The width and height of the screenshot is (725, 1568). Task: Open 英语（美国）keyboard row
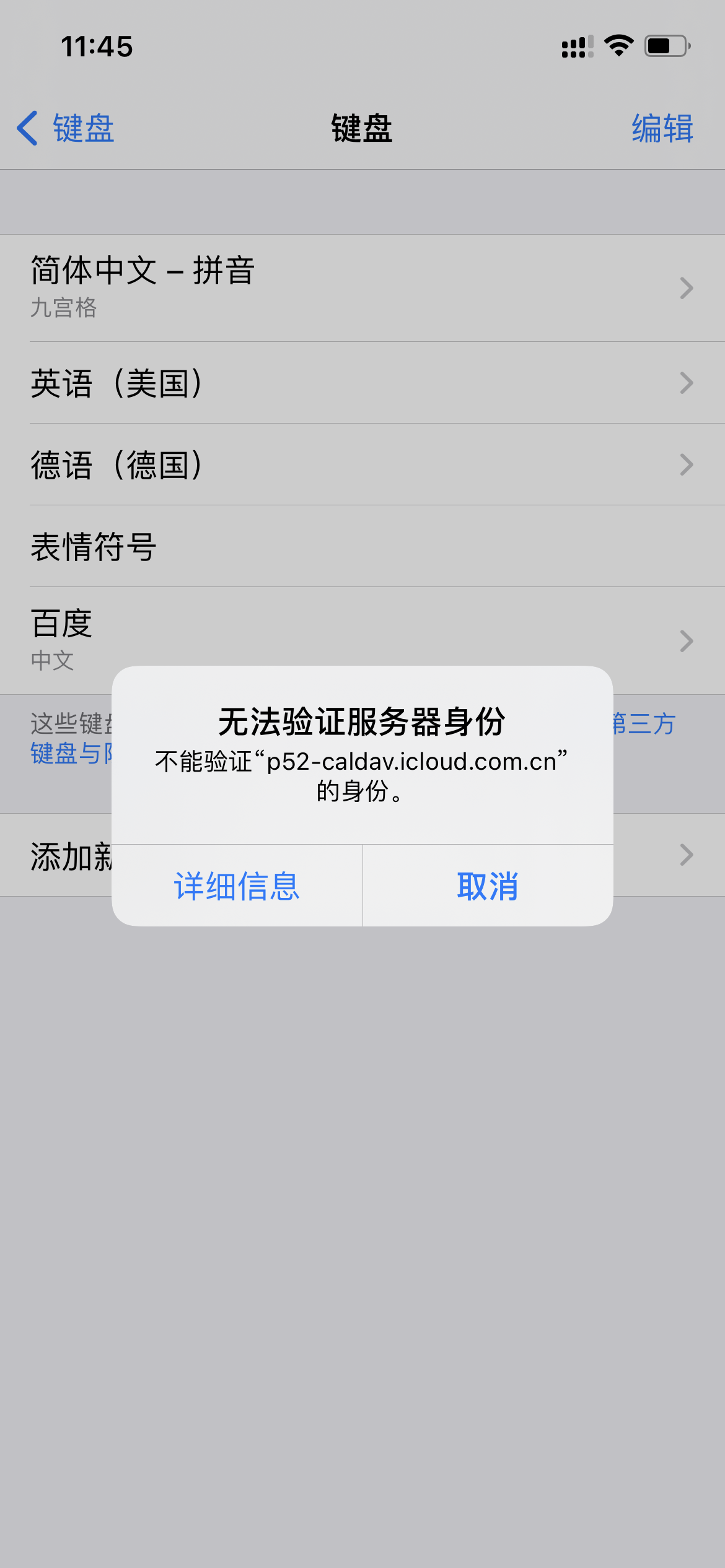pyautogui.click(x=362, y=383)
